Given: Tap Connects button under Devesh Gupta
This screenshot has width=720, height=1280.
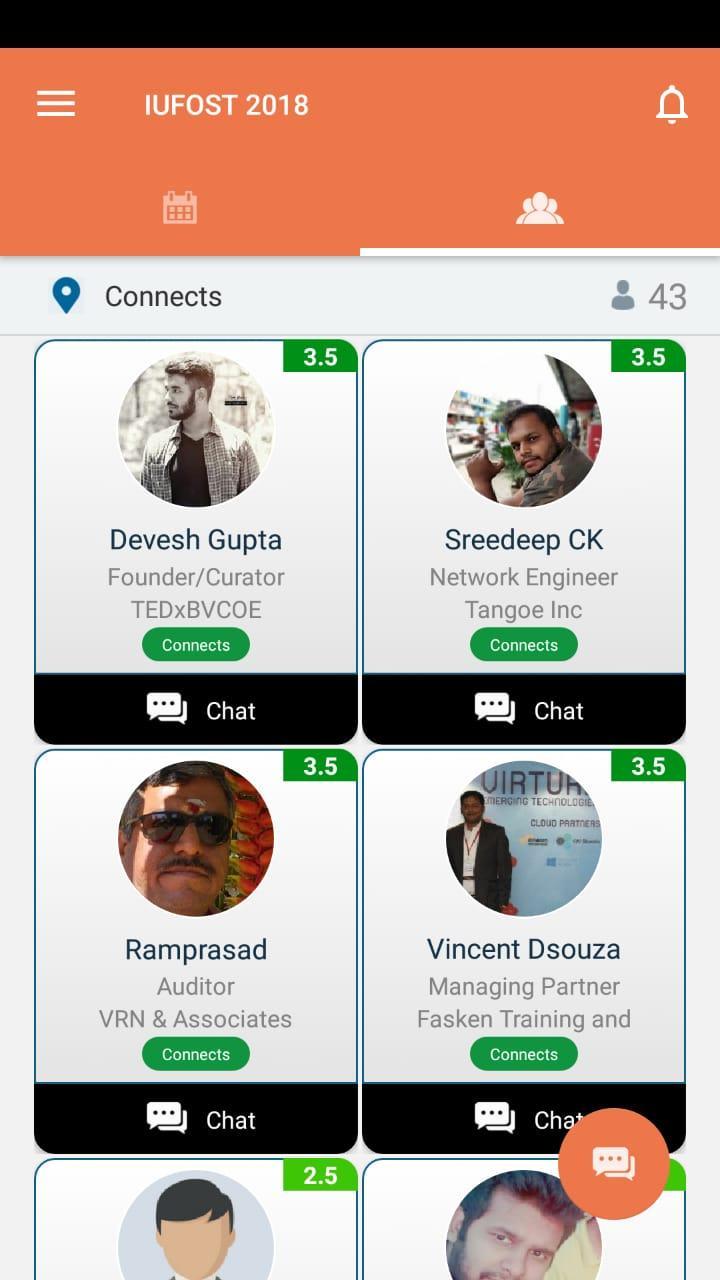Looking at the screenshot, I should coord(196,645).
